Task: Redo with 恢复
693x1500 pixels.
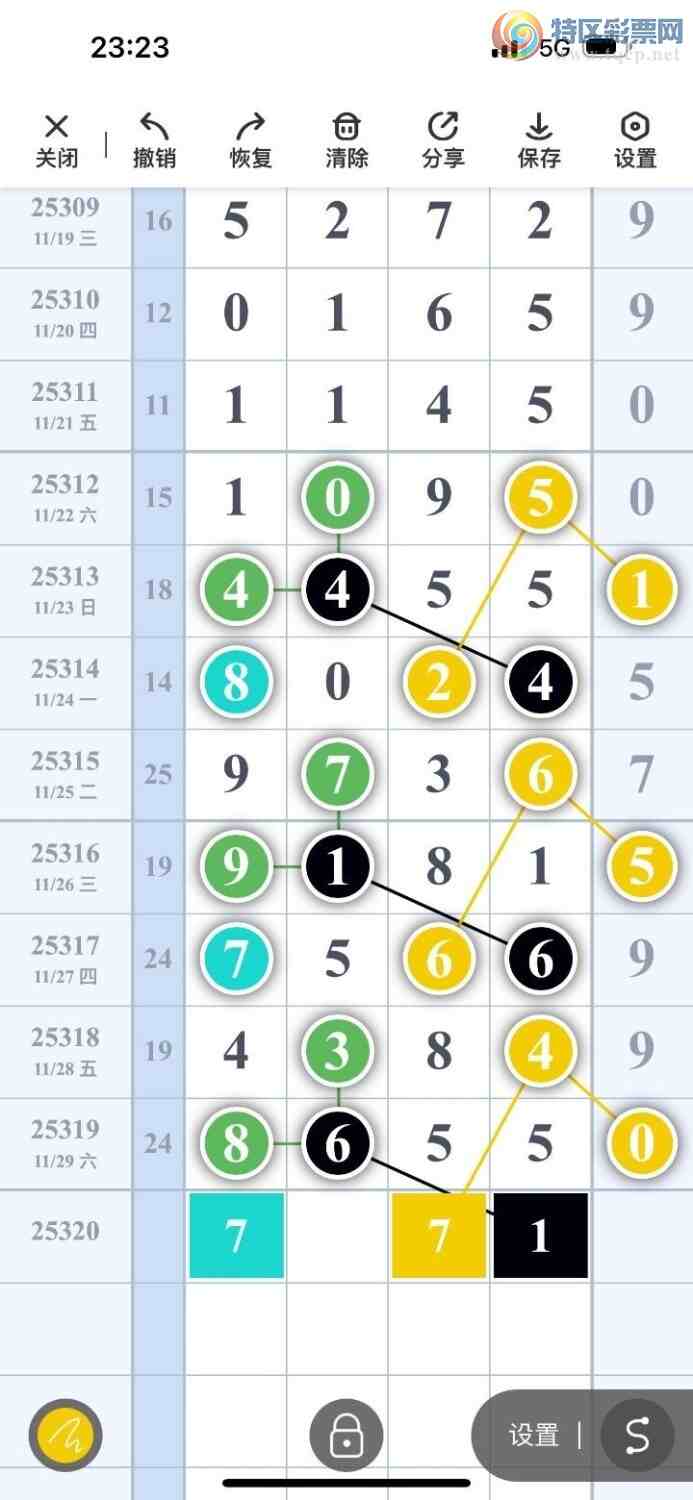Action: [x=250, y=140]
